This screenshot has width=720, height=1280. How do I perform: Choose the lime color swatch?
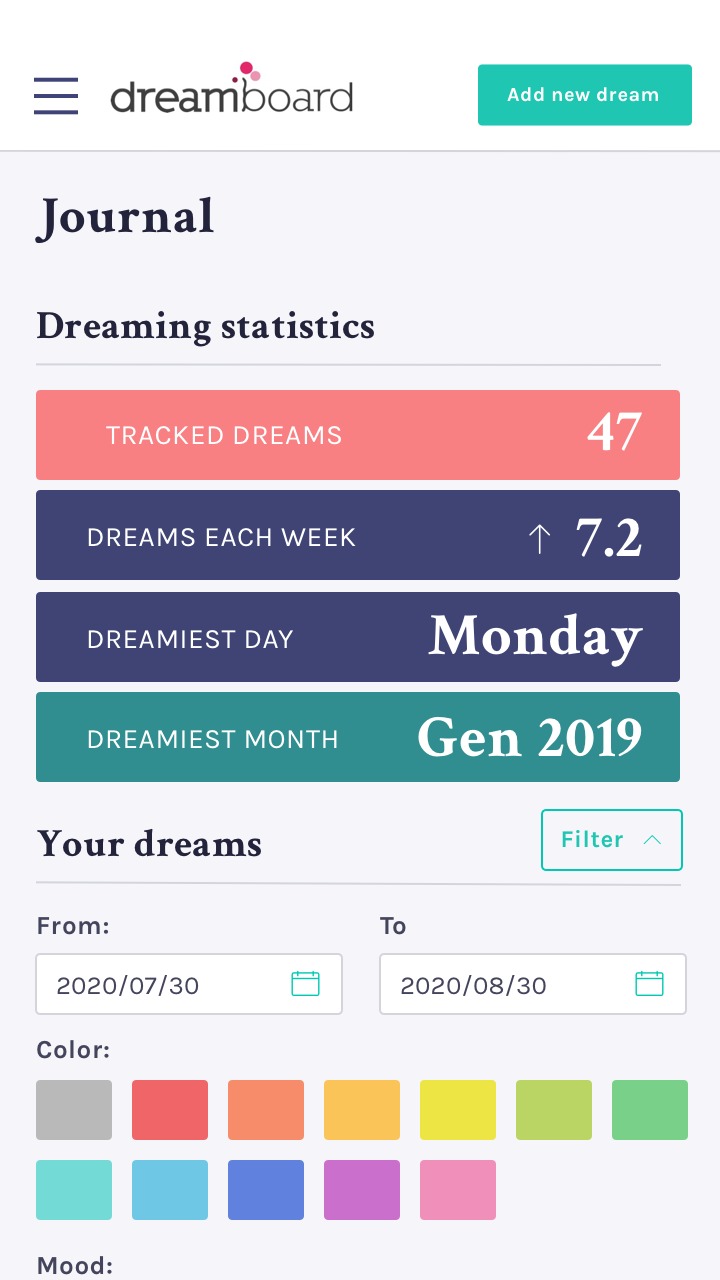point(554,1110)
